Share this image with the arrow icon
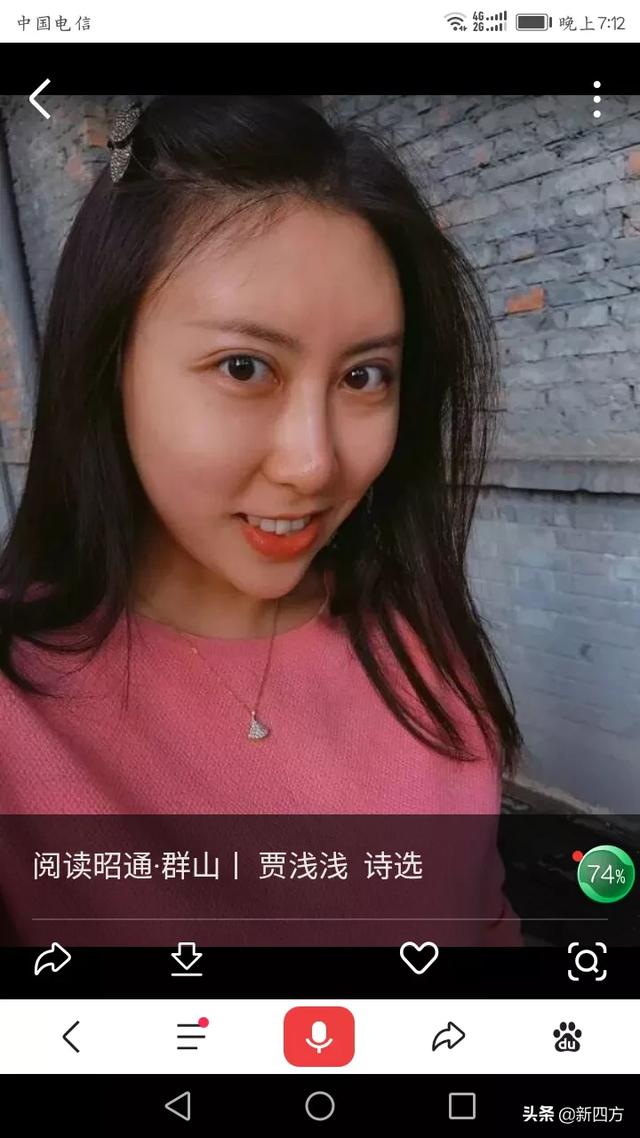 53,960
